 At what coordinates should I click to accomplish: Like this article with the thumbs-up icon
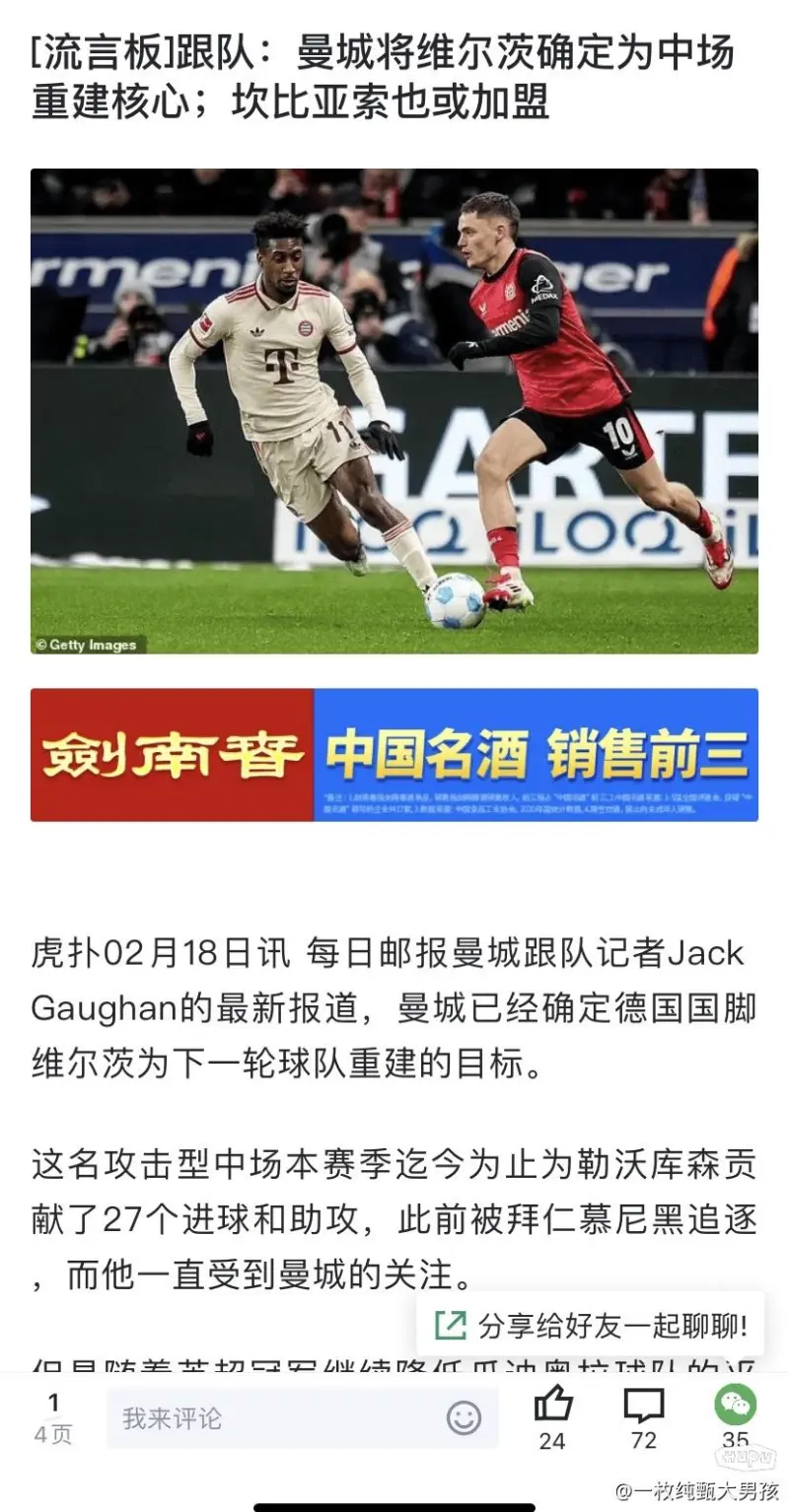[x=552, y=1406]
